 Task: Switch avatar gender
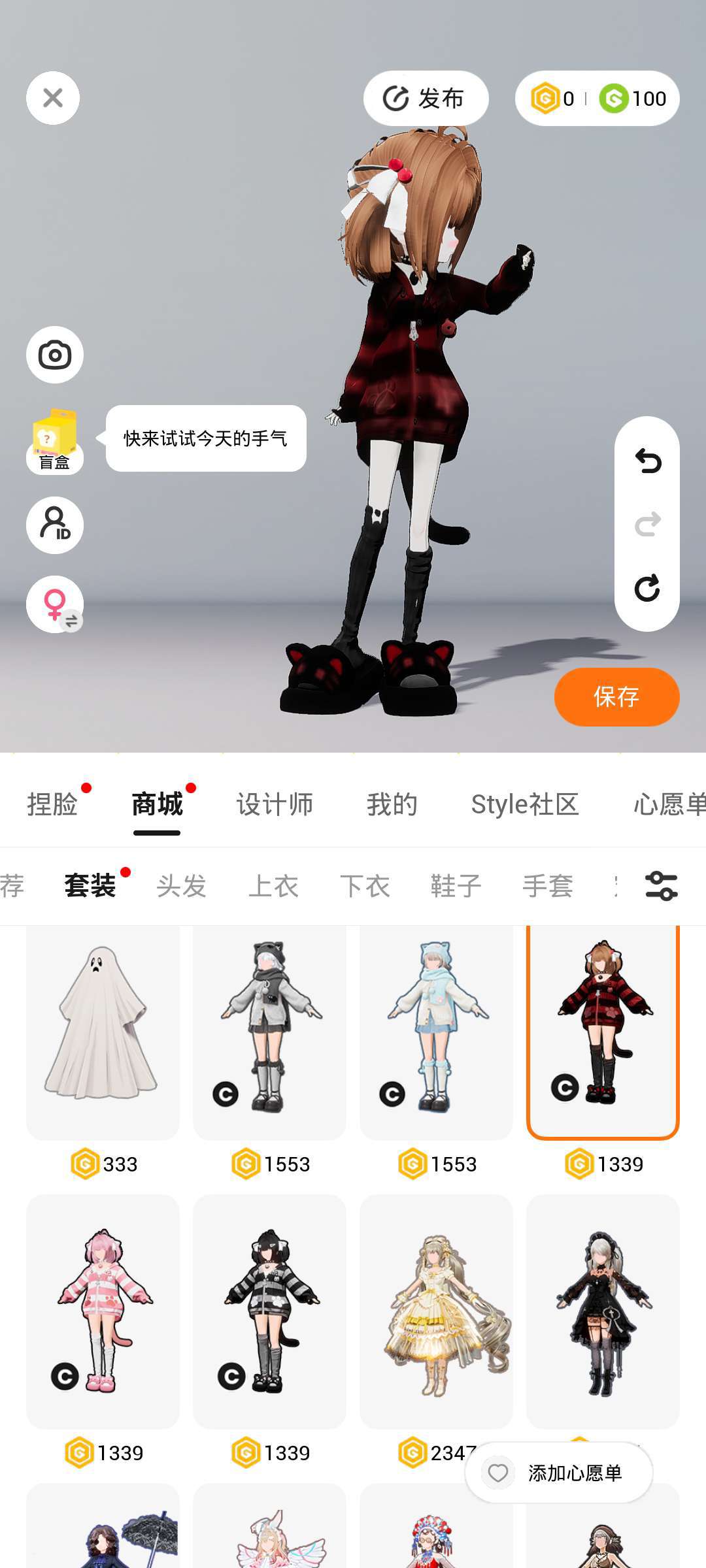point(55,604)
